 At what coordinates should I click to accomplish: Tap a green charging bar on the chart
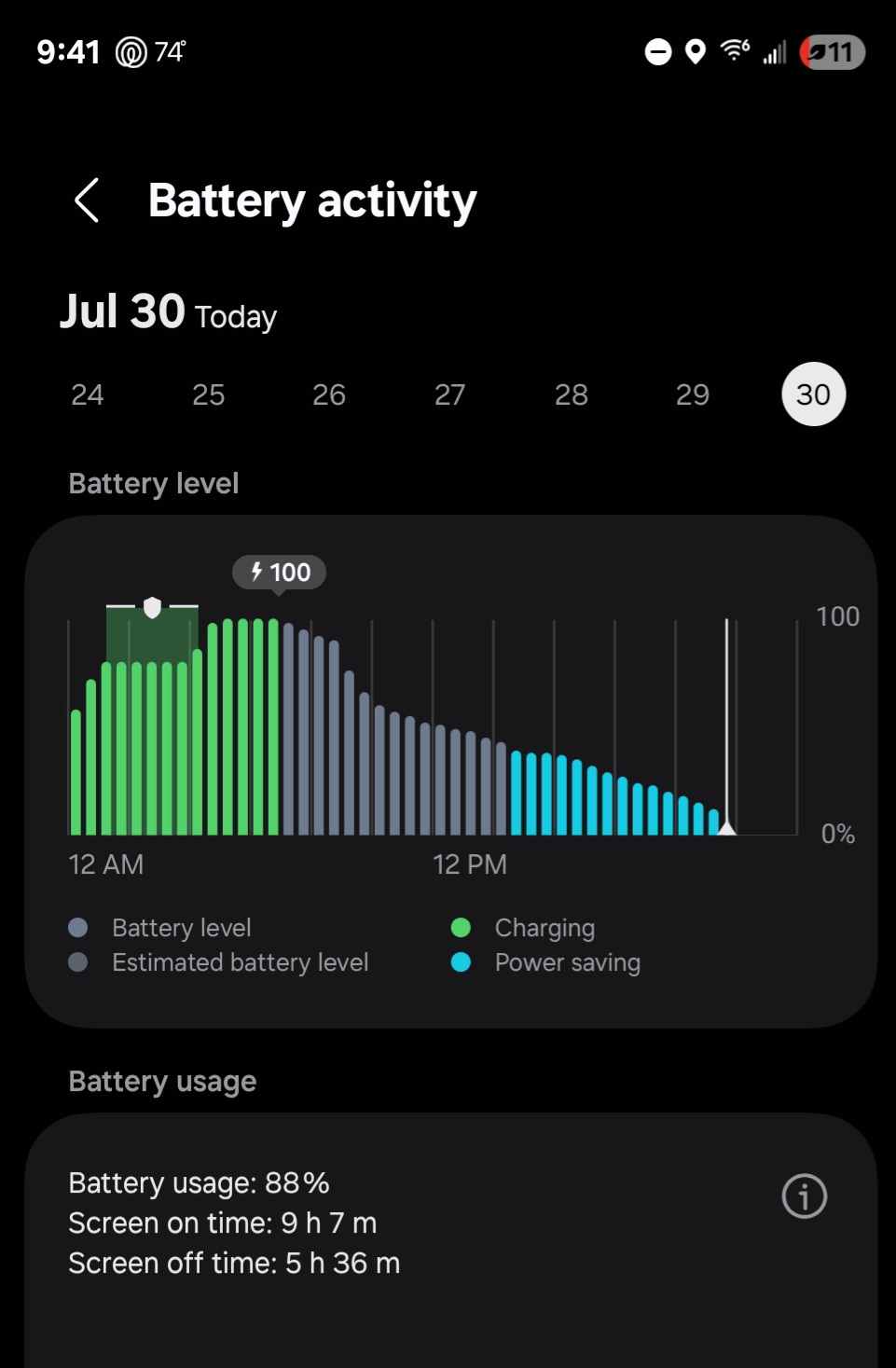[233, 727]
